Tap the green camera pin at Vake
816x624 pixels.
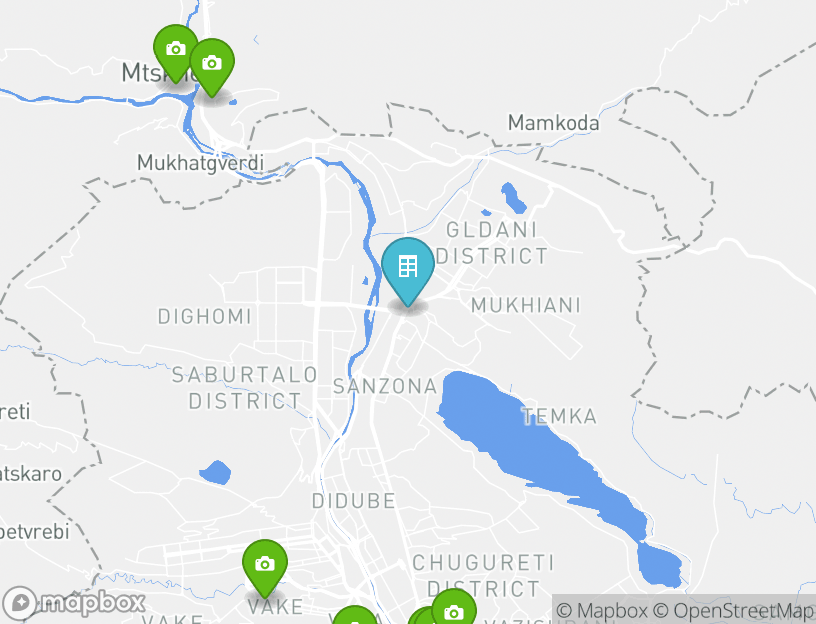[265, 564]
